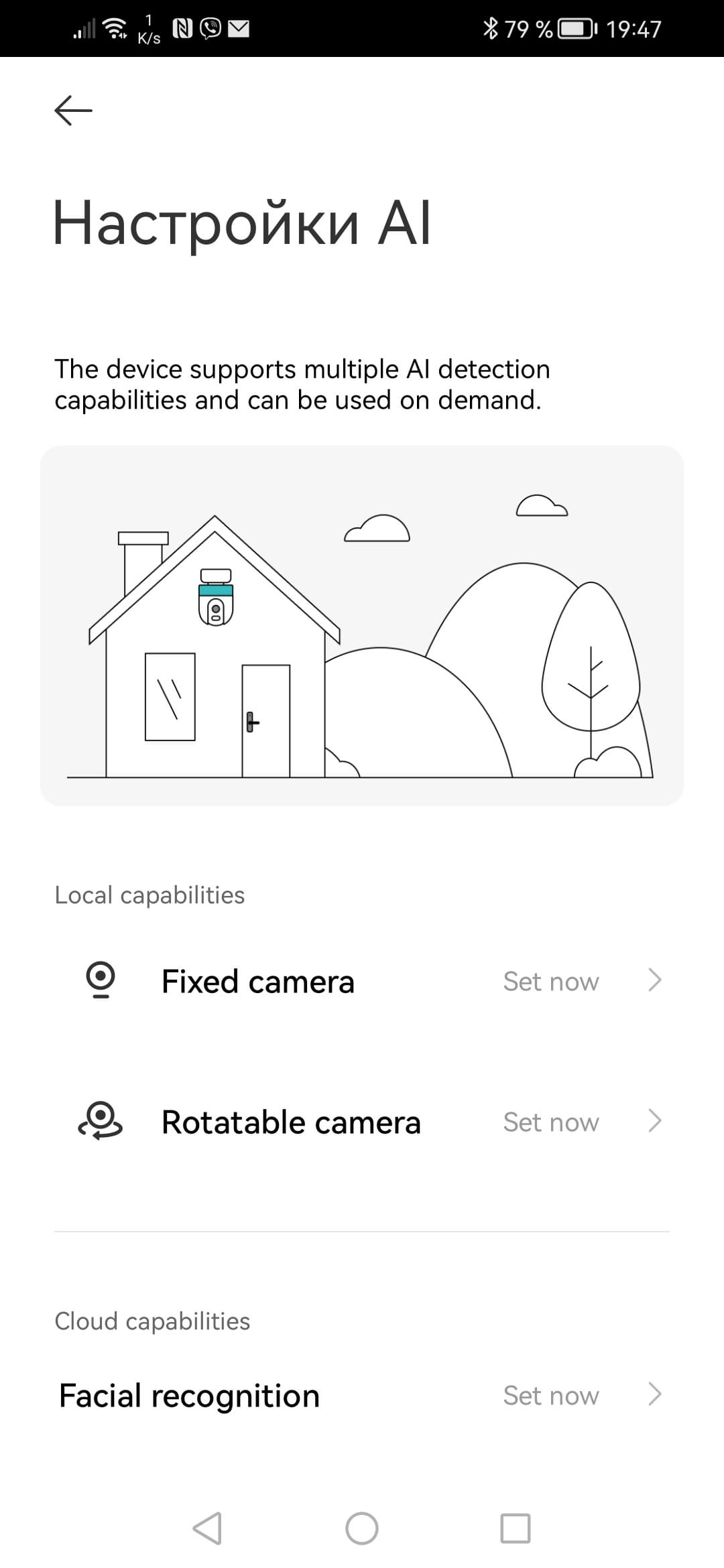The height and width of the screenshot is (1568, 724).
Task: Open recent apps from navigation bar
Action: (x=516, y=1528)
